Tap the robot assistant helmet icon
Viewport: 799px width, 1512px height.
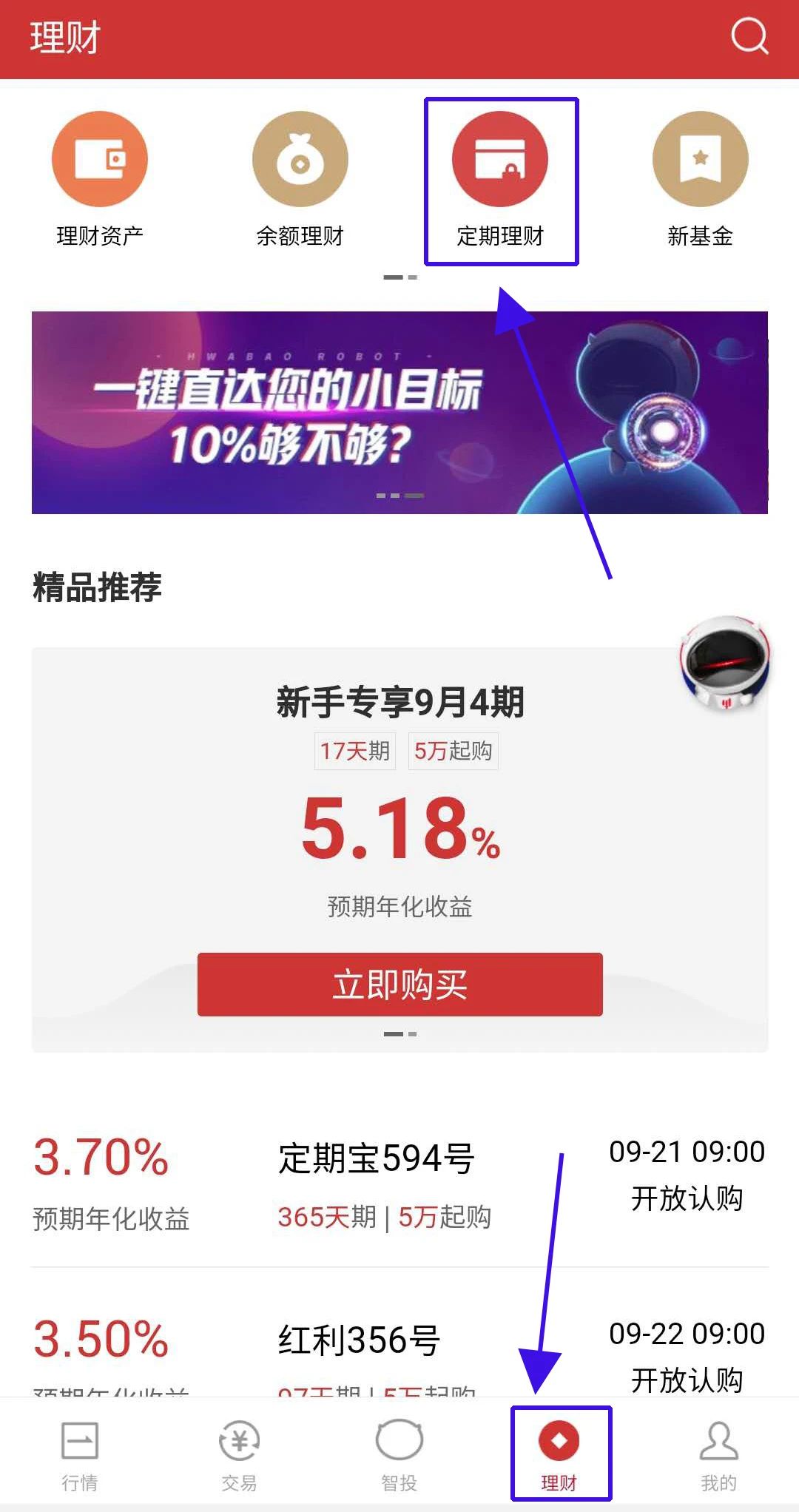click(x=721, y=664)
